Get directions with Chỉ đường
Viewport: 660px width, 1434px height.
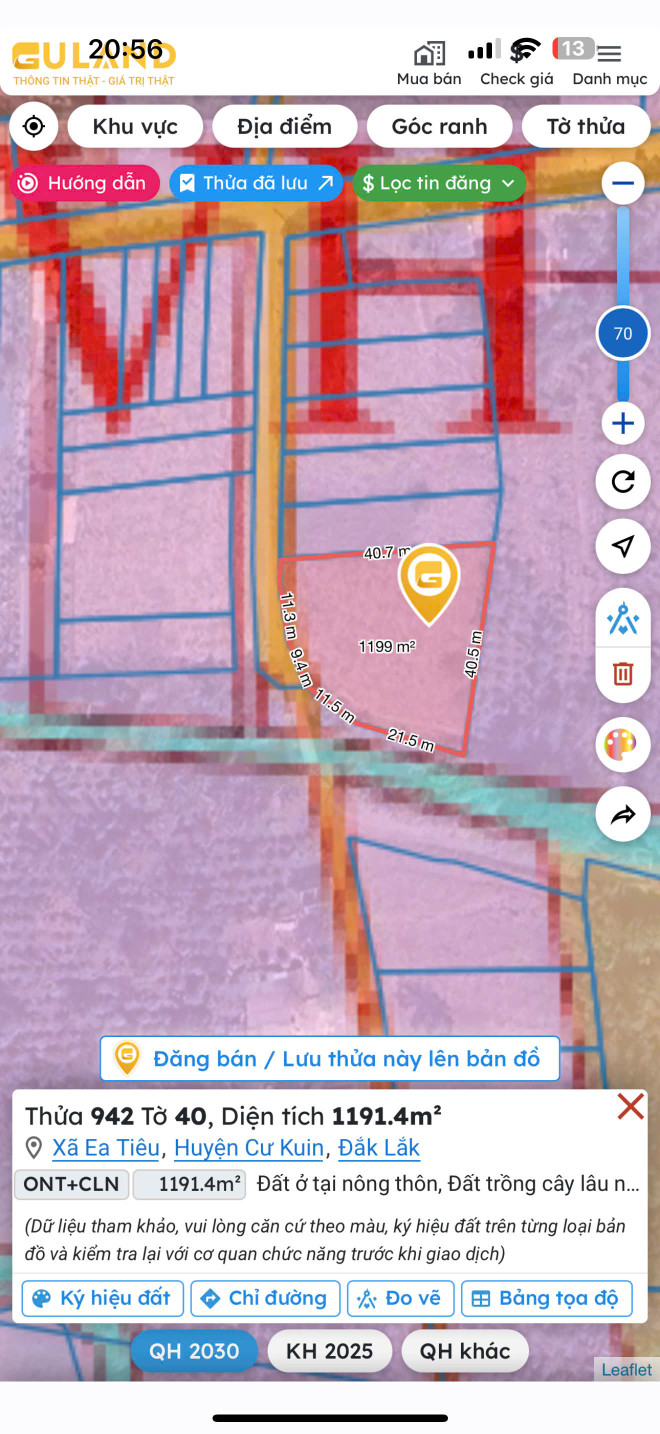(265, 1298)
